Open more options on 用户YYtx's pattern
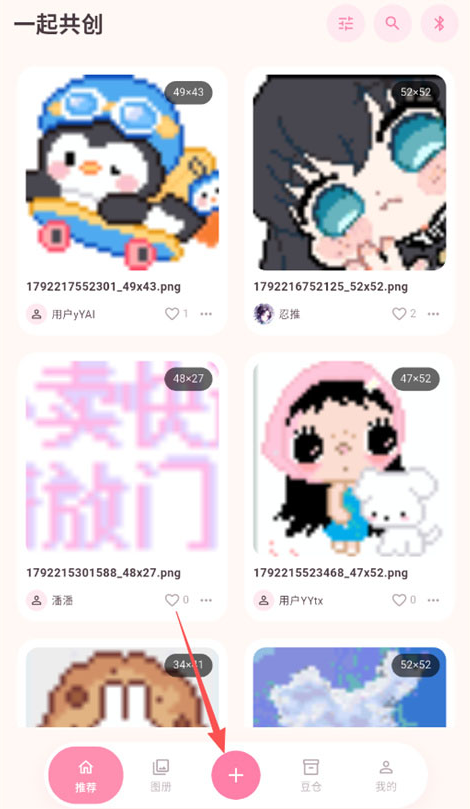This screenshot has height=809, width=470. pyautogui.click(x=433, y=600)
